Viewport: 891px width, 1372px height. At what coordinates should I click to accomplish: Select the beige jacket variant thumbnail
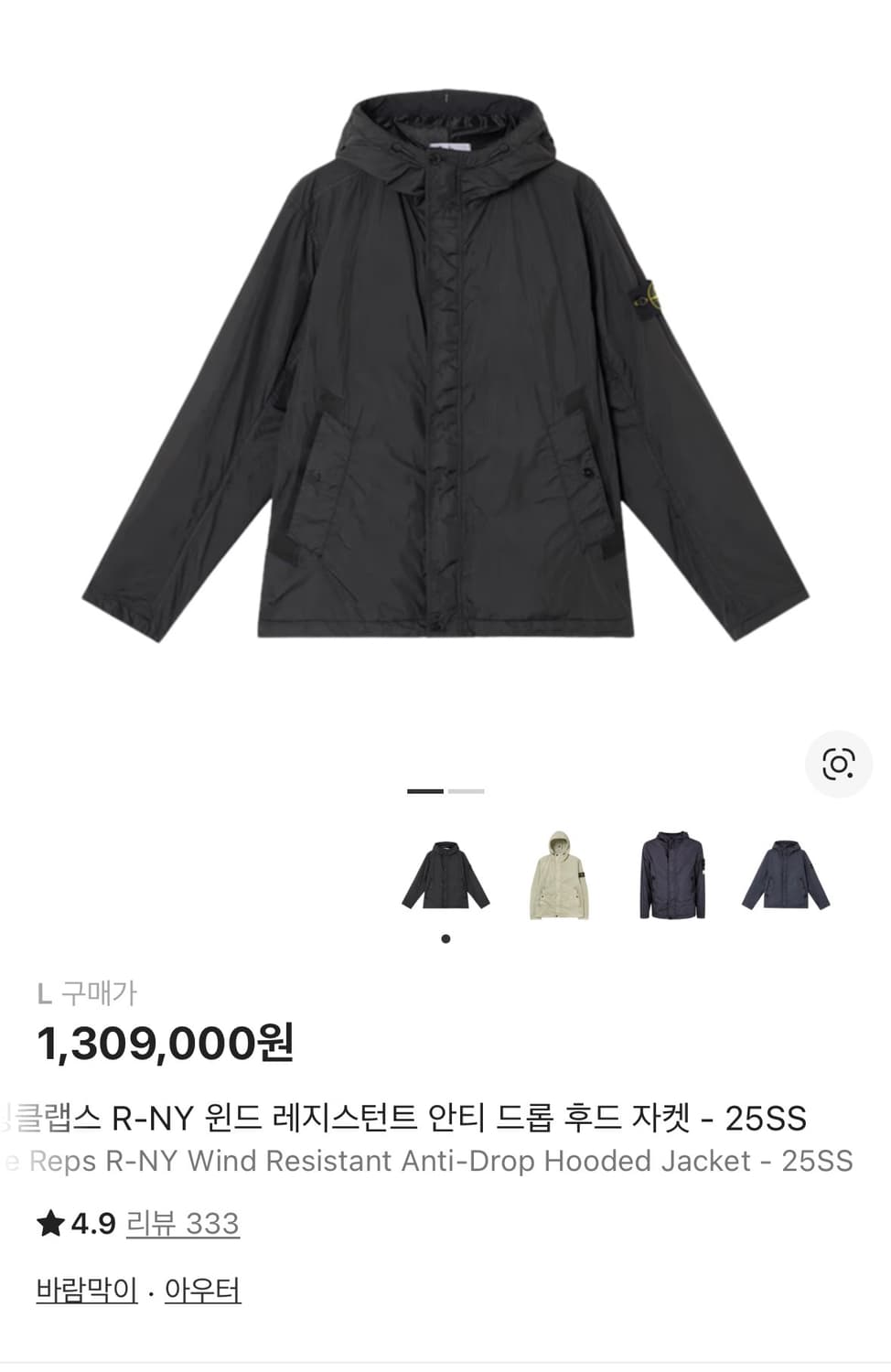(x=562, y=874)
